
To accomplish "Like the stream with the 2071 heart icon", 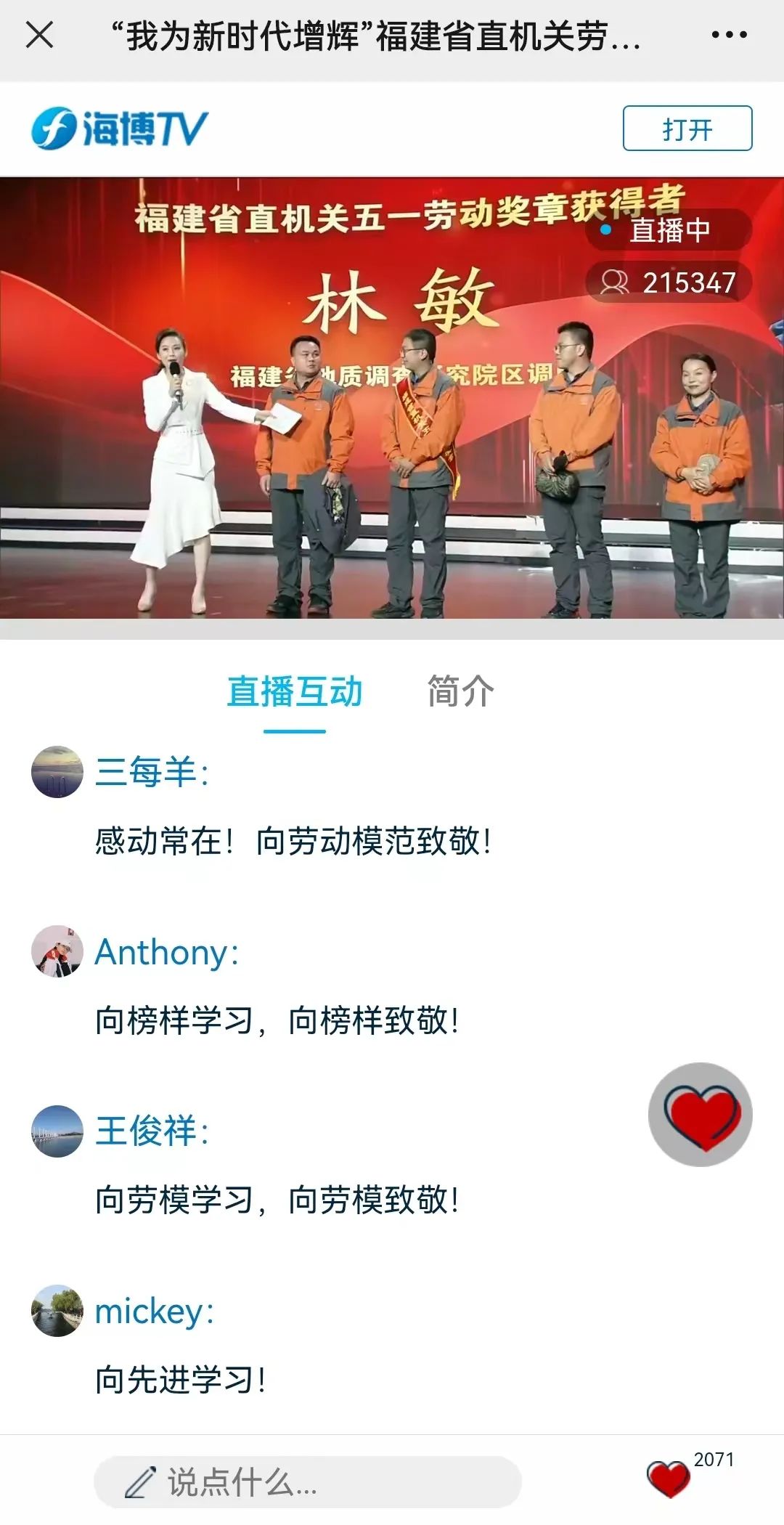I will (x=669, y=1479).
